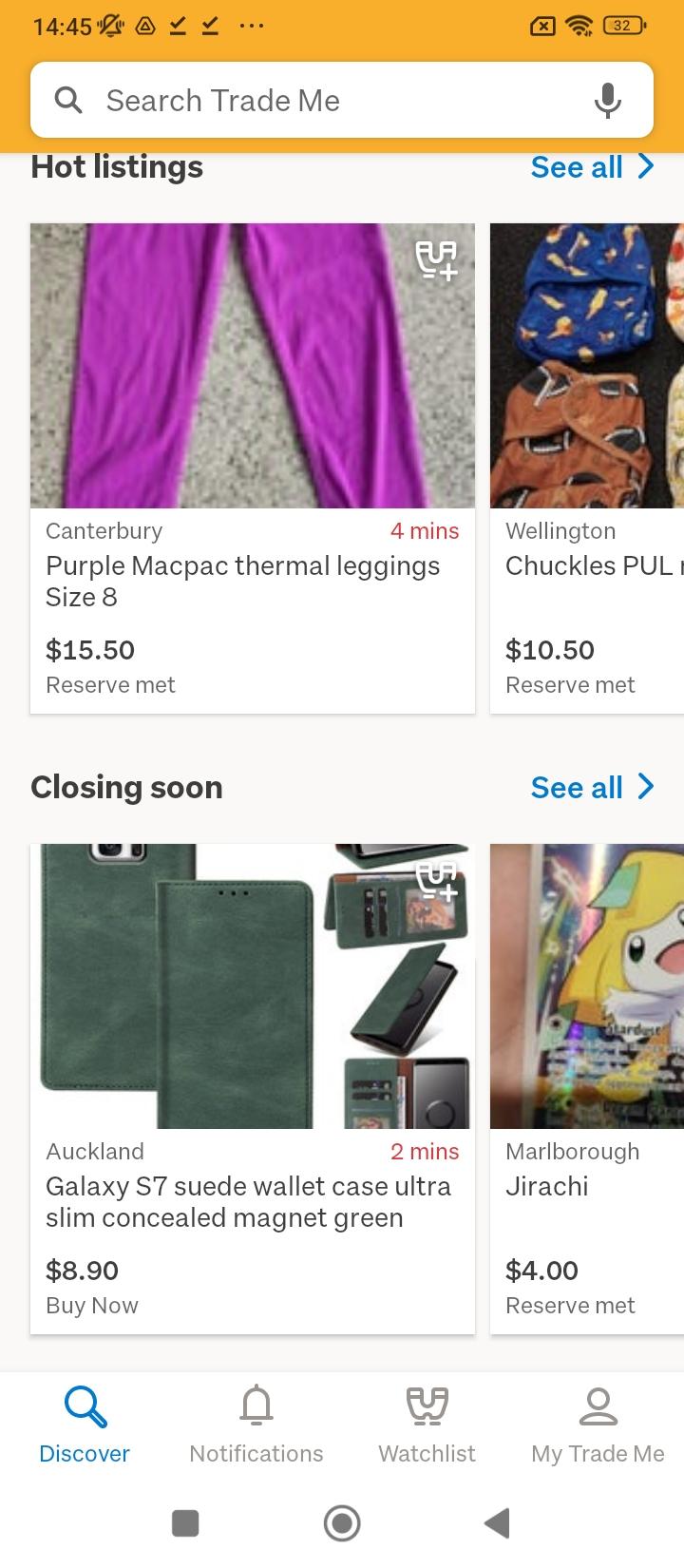This screenshot has width=684, height=1568.
Task: Switch to the Watchlist tab
Action: [427, 1424]
